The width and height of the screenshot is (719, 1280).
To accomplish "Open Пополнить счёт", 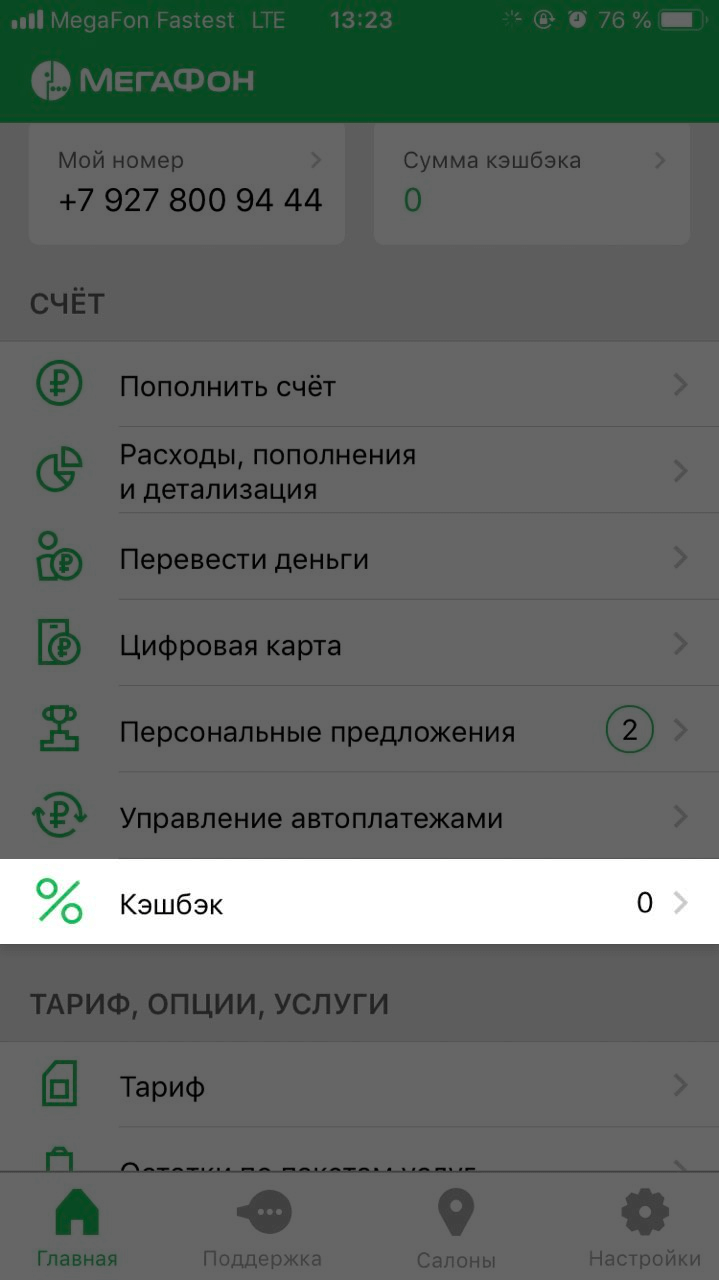I will 359,386.
